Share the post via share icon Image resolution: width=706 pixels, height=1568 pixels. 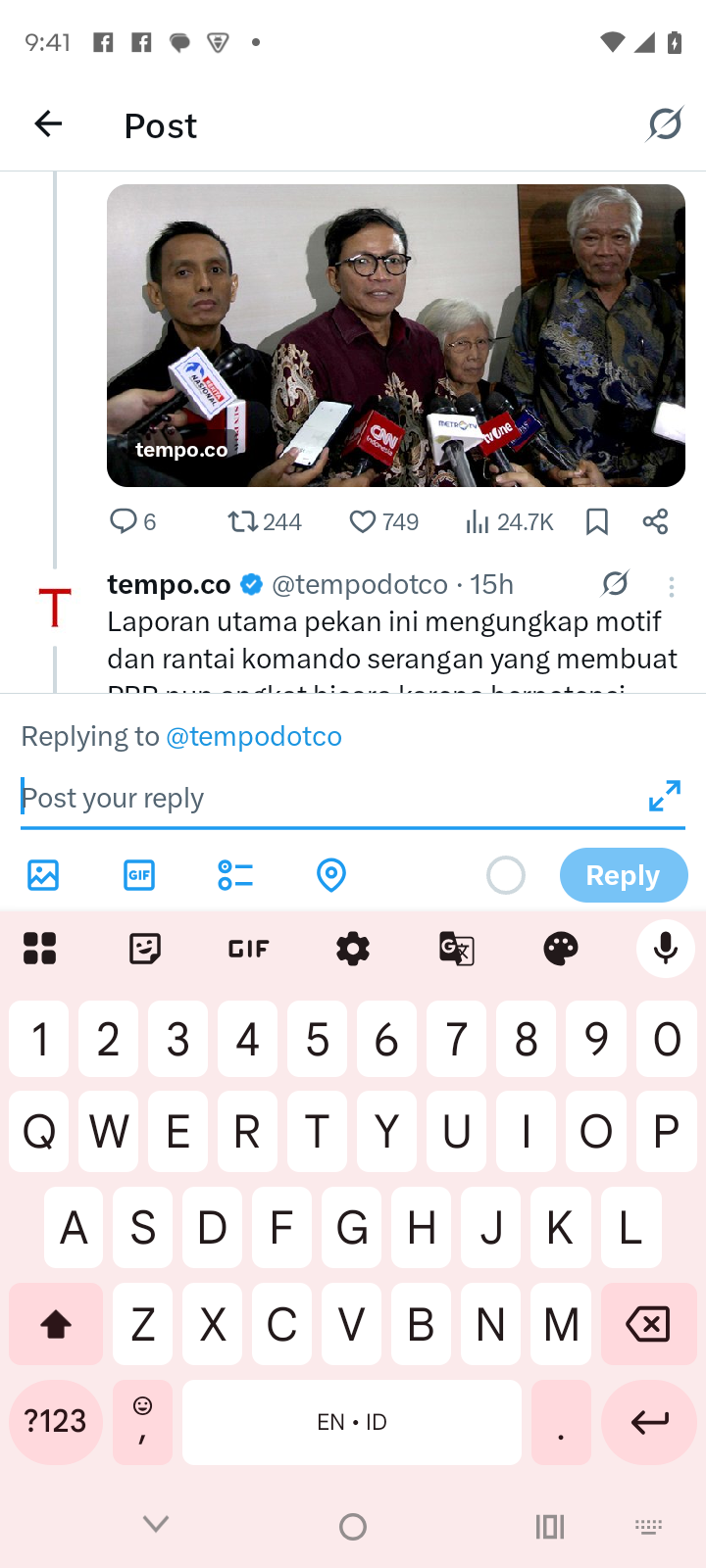655,521
